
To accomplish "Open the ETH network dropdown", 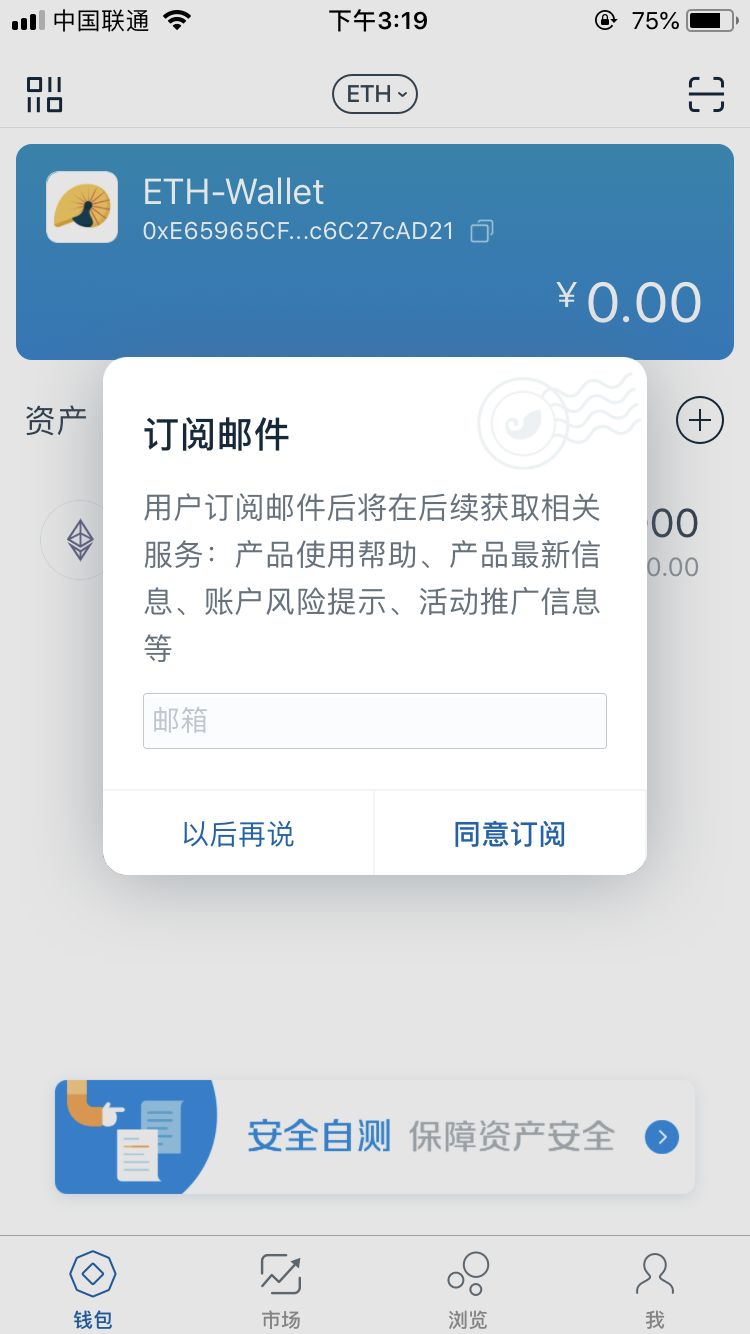I will (x=374, y=93).
